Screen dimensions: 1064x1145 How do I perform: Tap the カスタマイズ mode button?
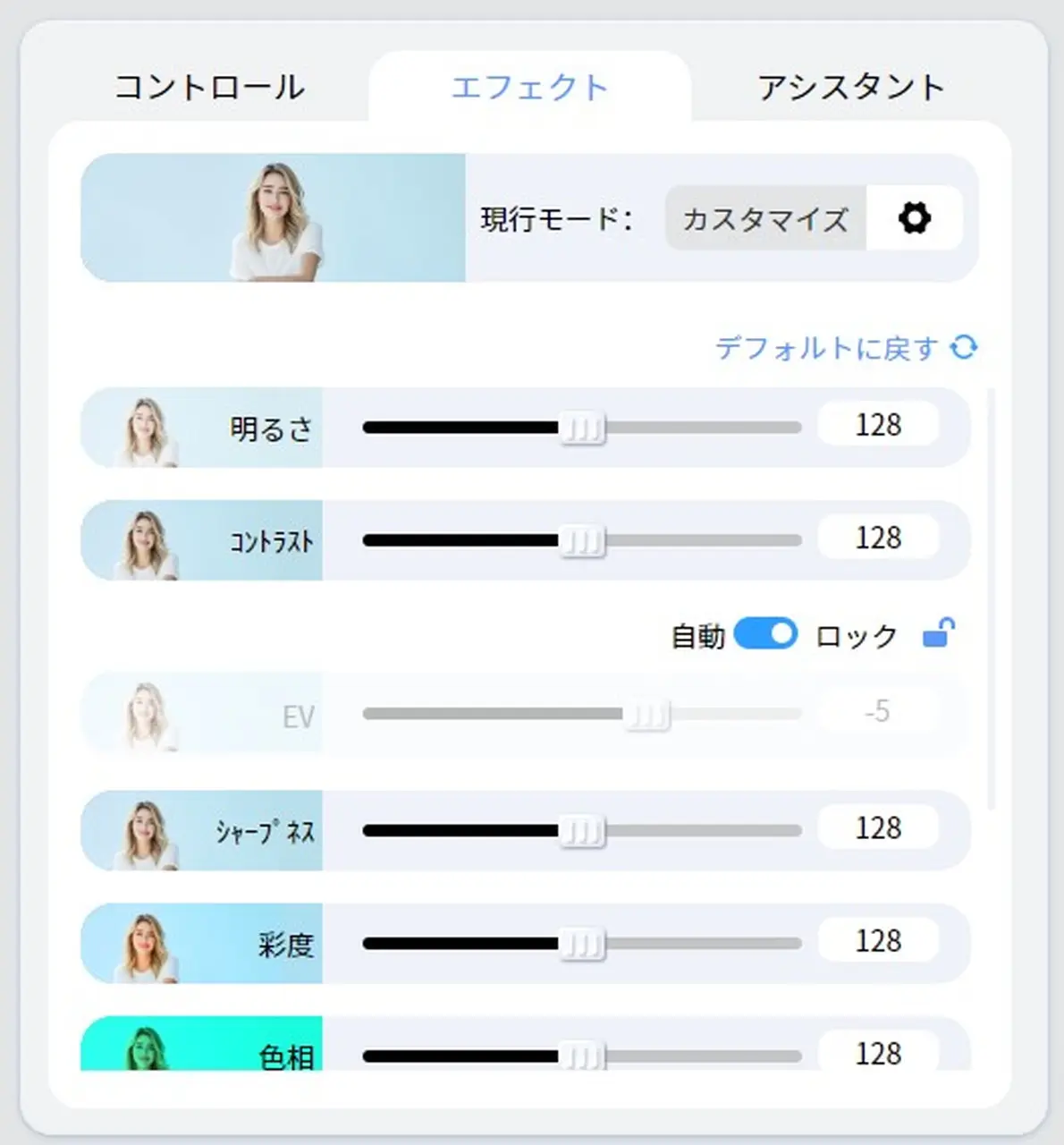(765, 218)
